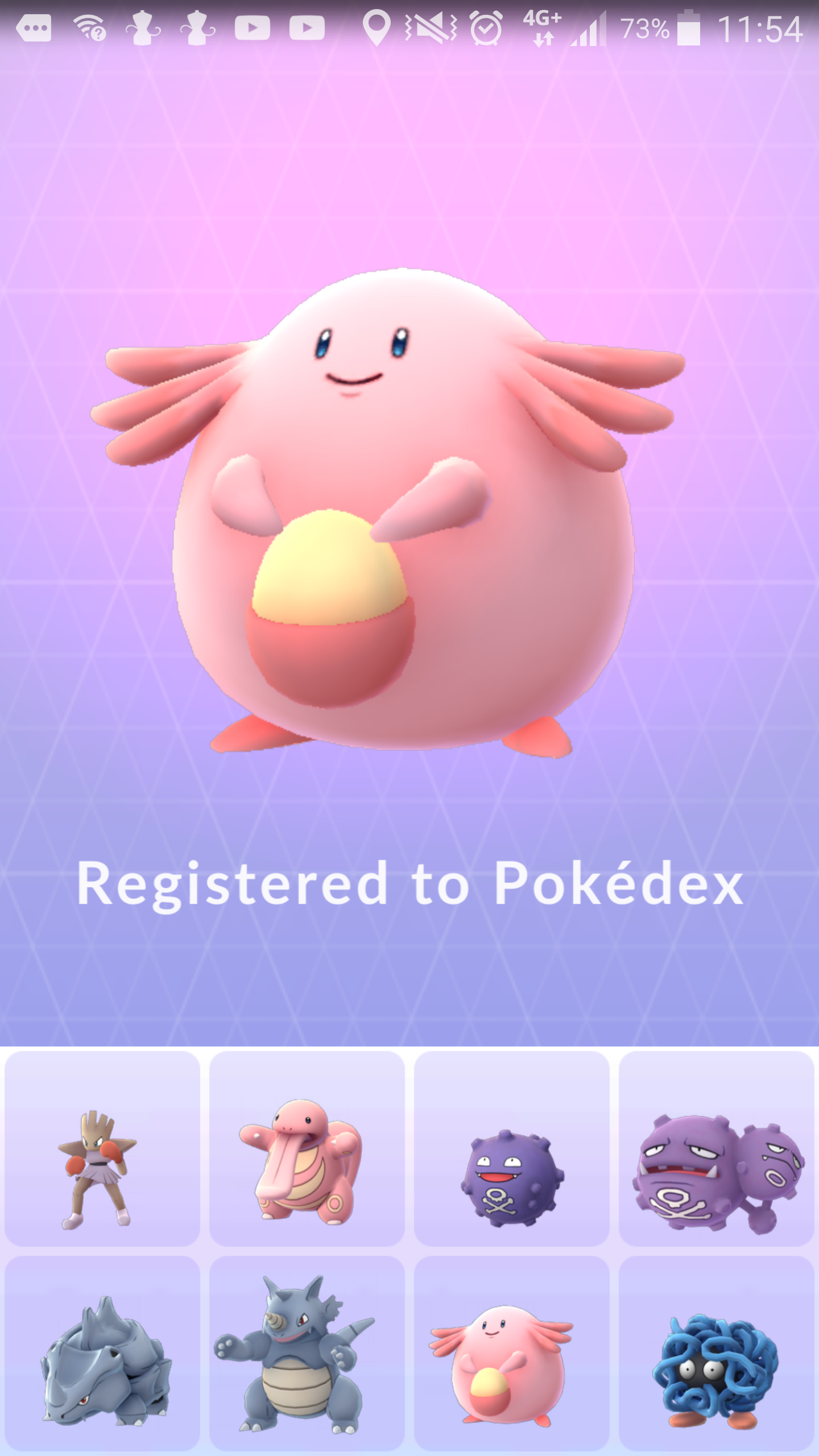Select the Koffing tile

click(x=512, y=1148)
